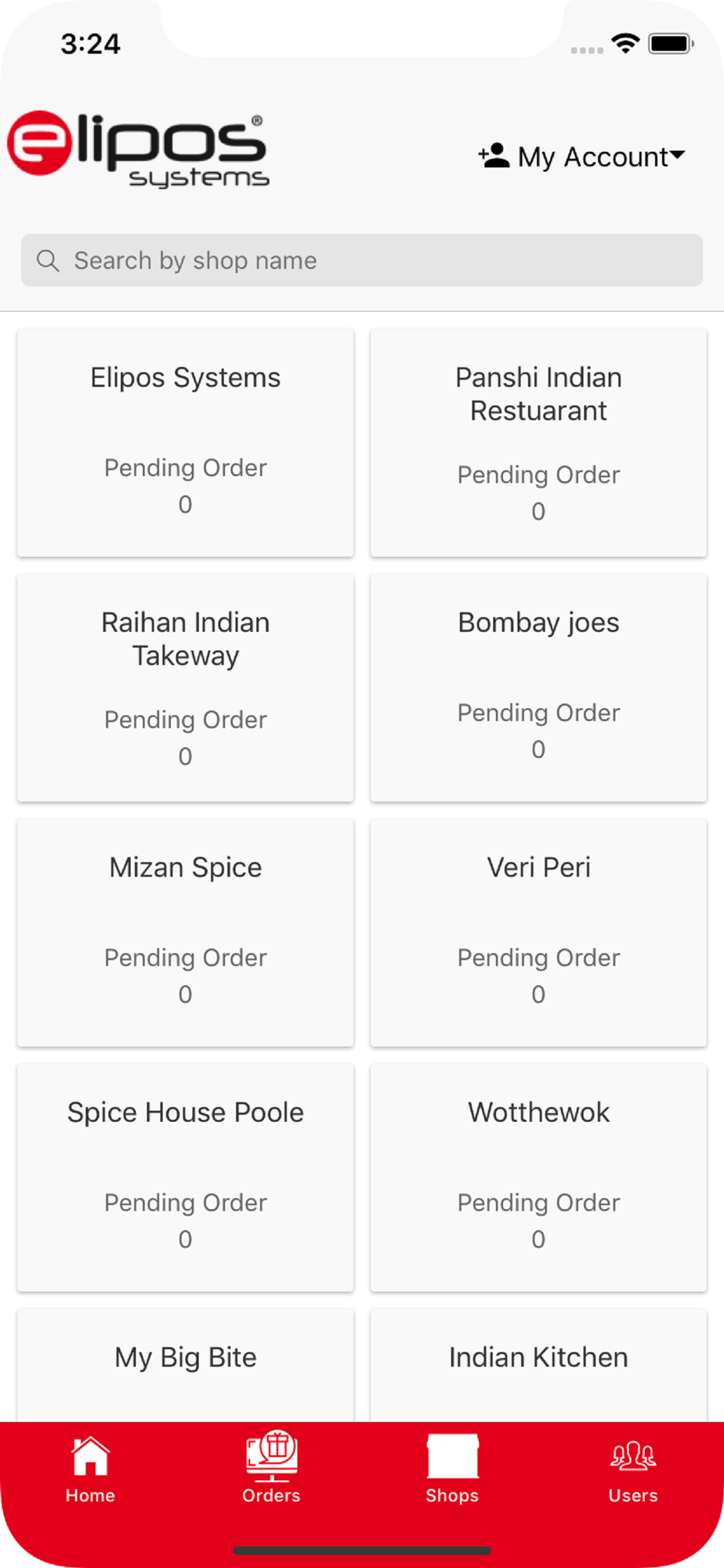The image size is (724, 1568).
Task: Switch to the Shops tab
Action: pos(452,1470)
